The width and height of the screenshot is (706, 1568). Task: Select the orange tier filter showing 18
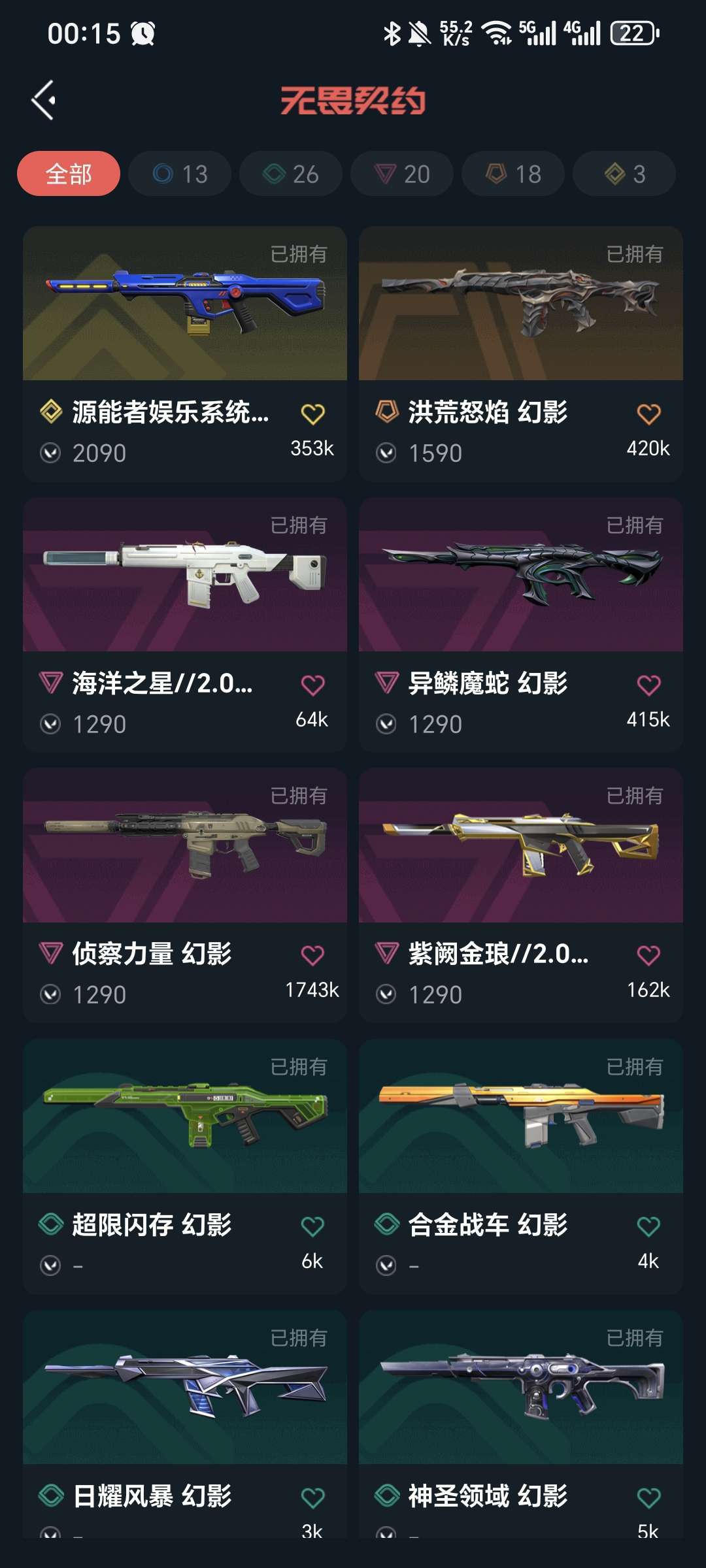(513, 174)
